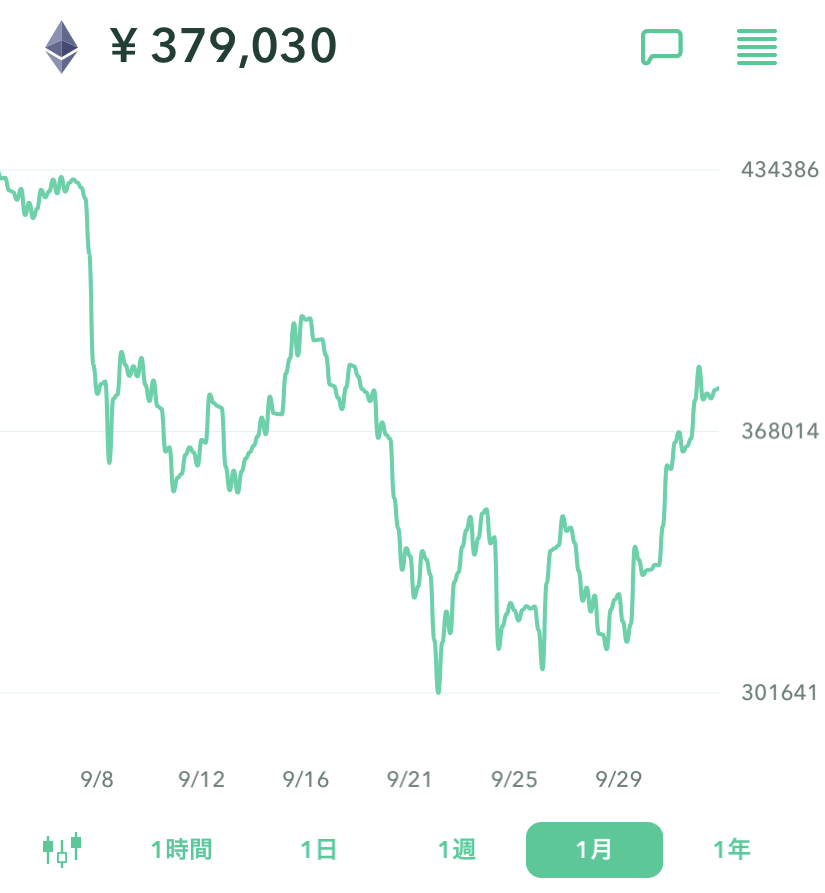Viewport: 825px width, 893px height.
Task: Tap the Ethereum coin icon
Action: tap(62, 47)
